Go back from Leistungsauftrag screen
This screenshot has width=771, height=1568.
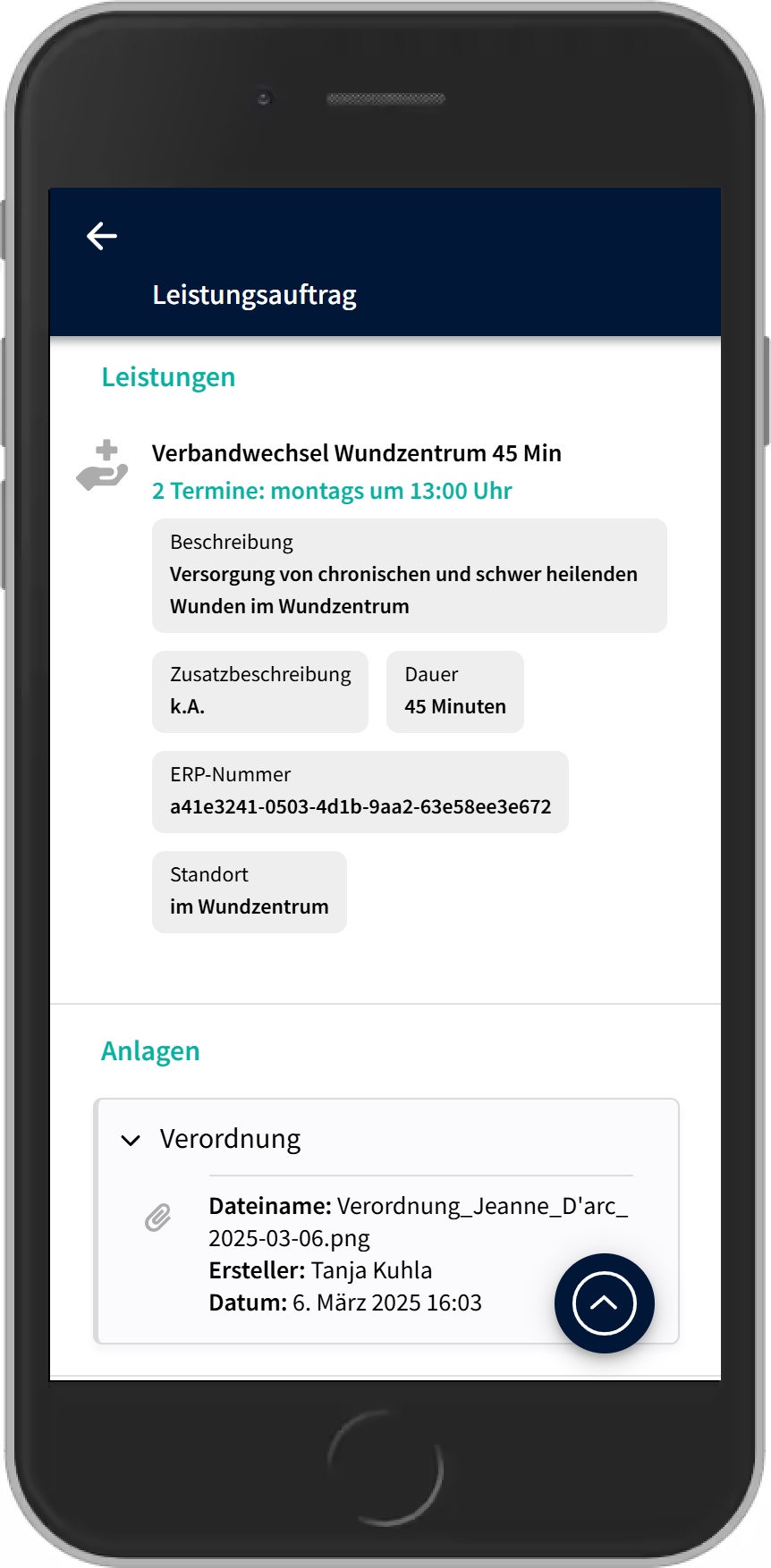pyautogui.click(x=102, y=236)
